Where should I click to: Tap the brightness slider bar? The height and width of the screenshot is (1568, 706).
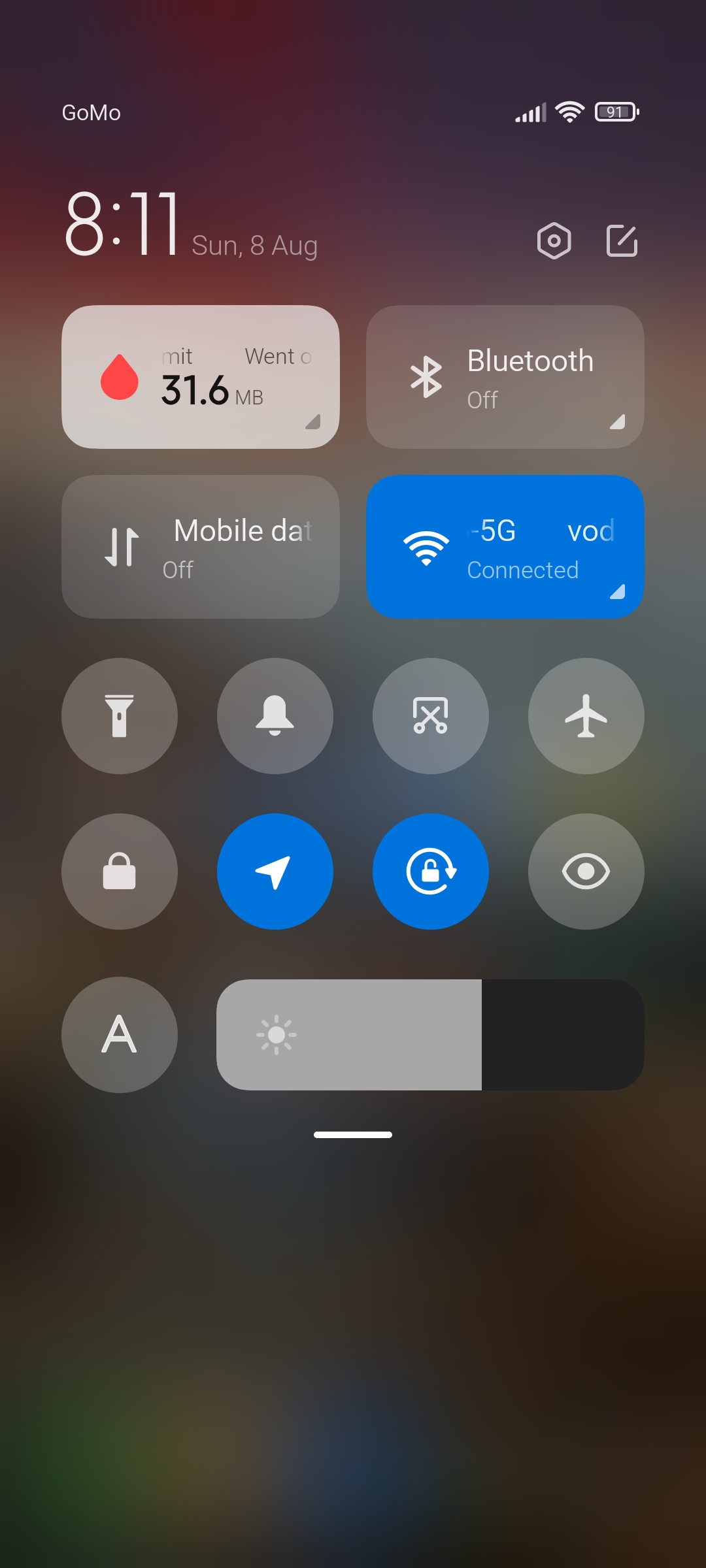point(431,1035)
